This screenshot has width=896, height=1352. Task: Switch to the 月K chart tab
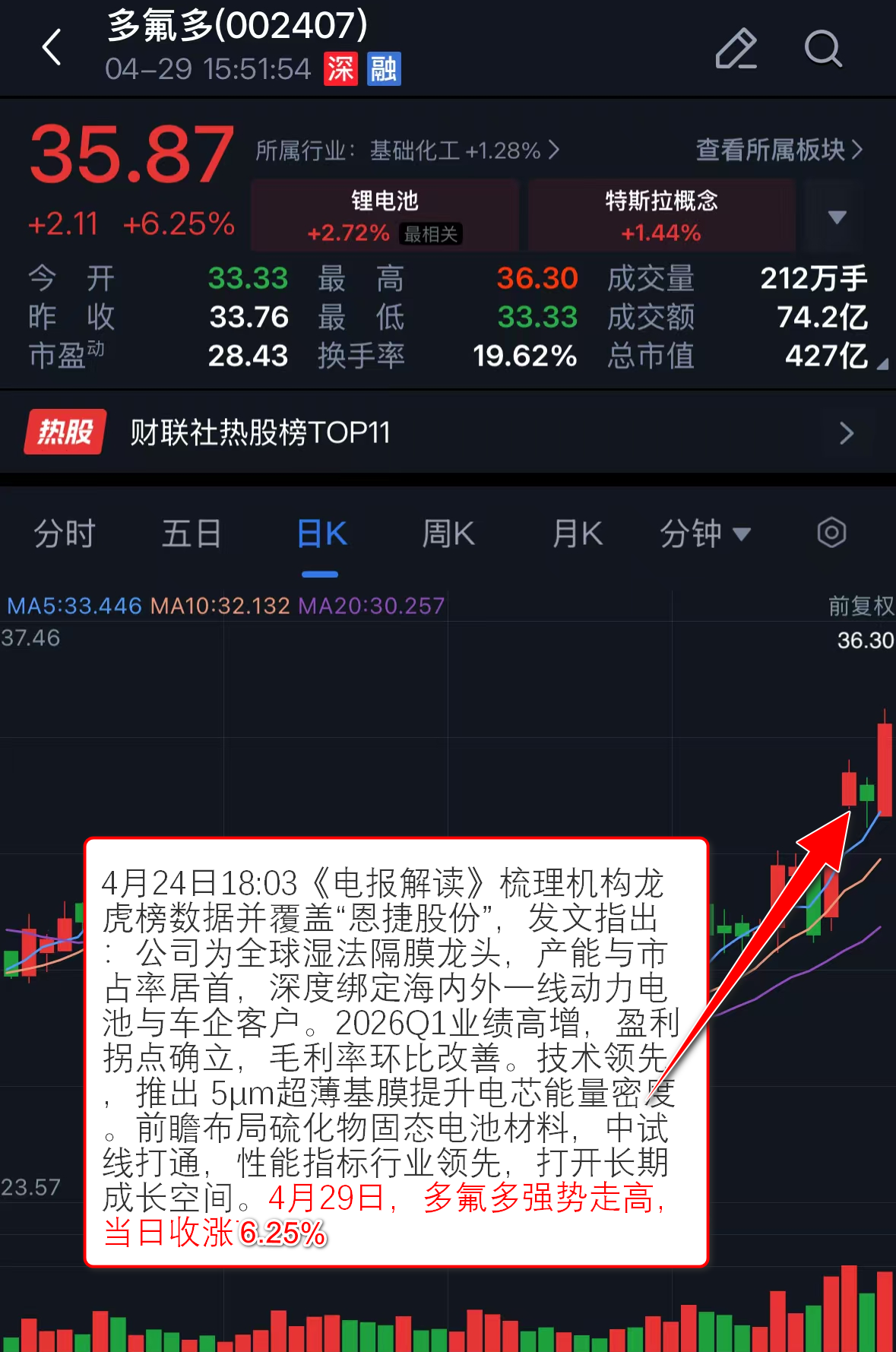578,534
